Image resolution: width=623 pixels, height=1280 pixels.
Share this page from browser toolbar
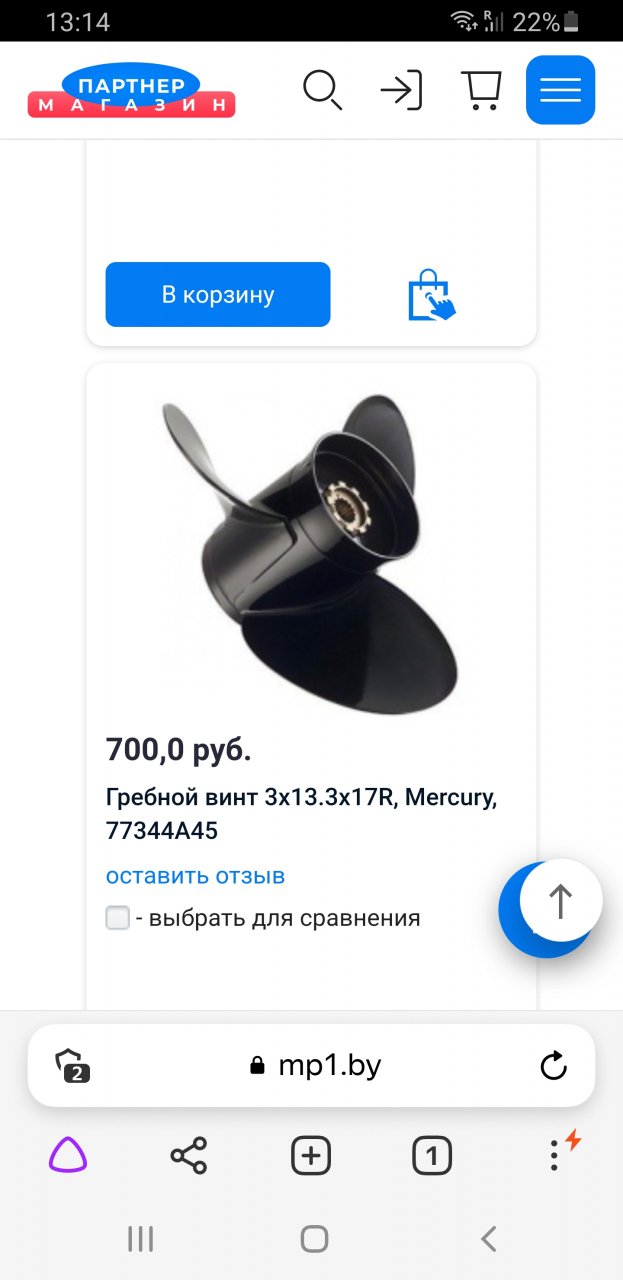click(x=189, y=1157)
